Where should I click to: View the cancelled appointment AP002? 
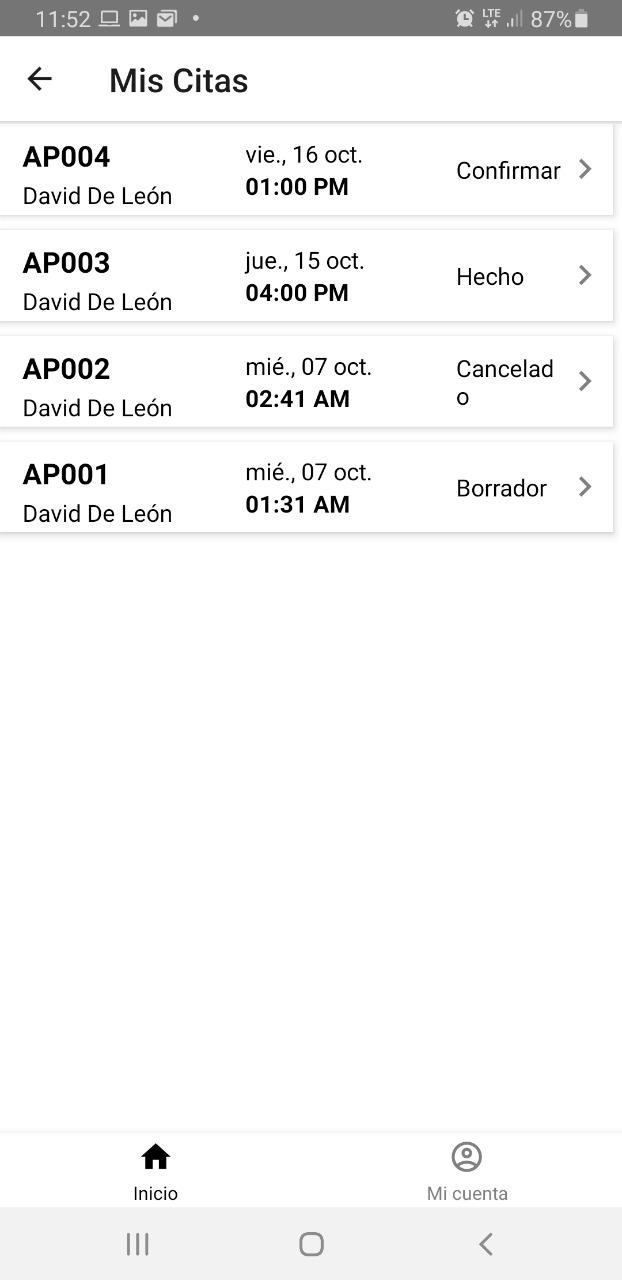tap(306, 382)
